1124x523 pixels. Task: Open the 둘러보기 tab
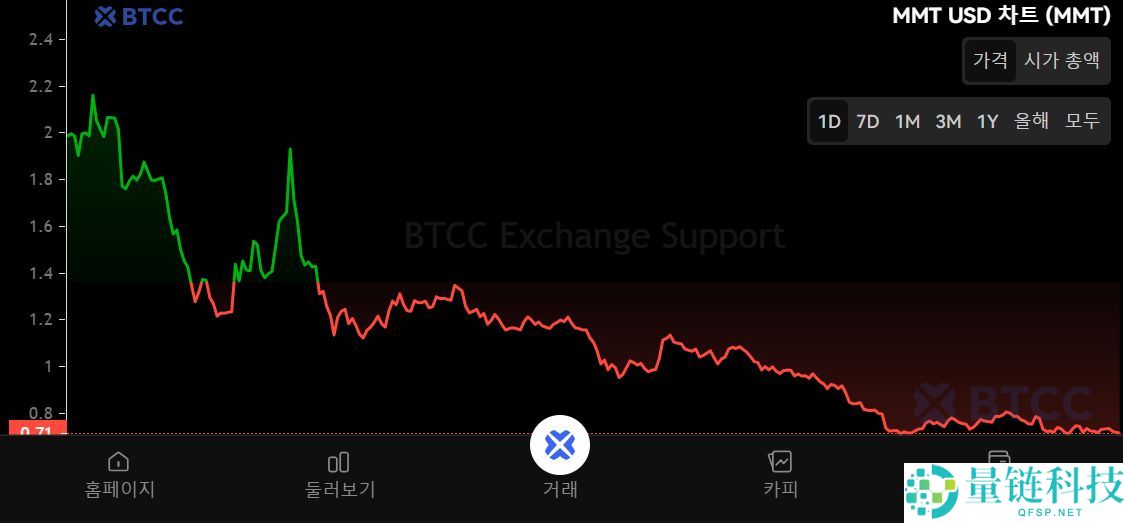pyautogui.click(x=339, y=474)
